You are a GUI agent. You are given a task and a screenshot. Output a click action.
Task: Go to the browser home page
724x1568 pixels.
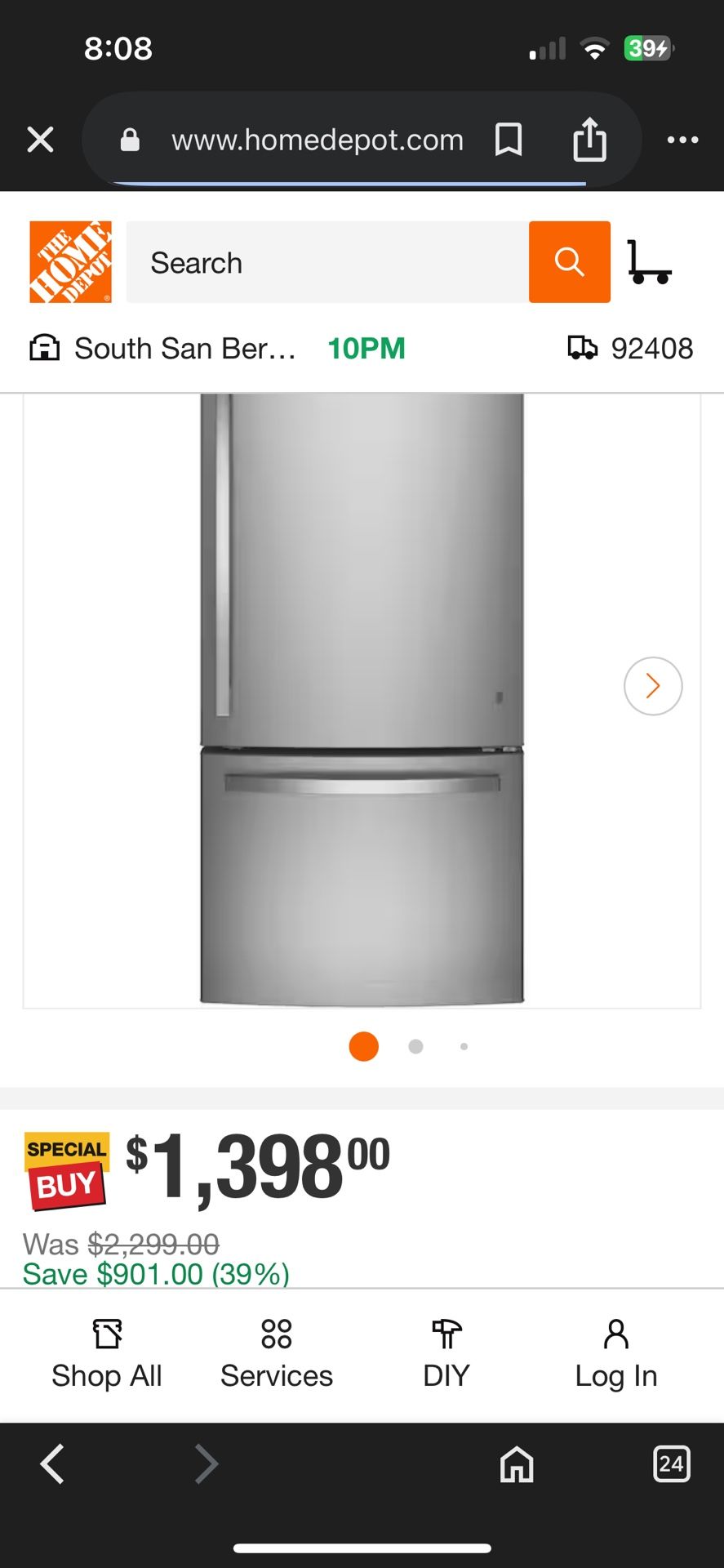(x=517, y=1463)
